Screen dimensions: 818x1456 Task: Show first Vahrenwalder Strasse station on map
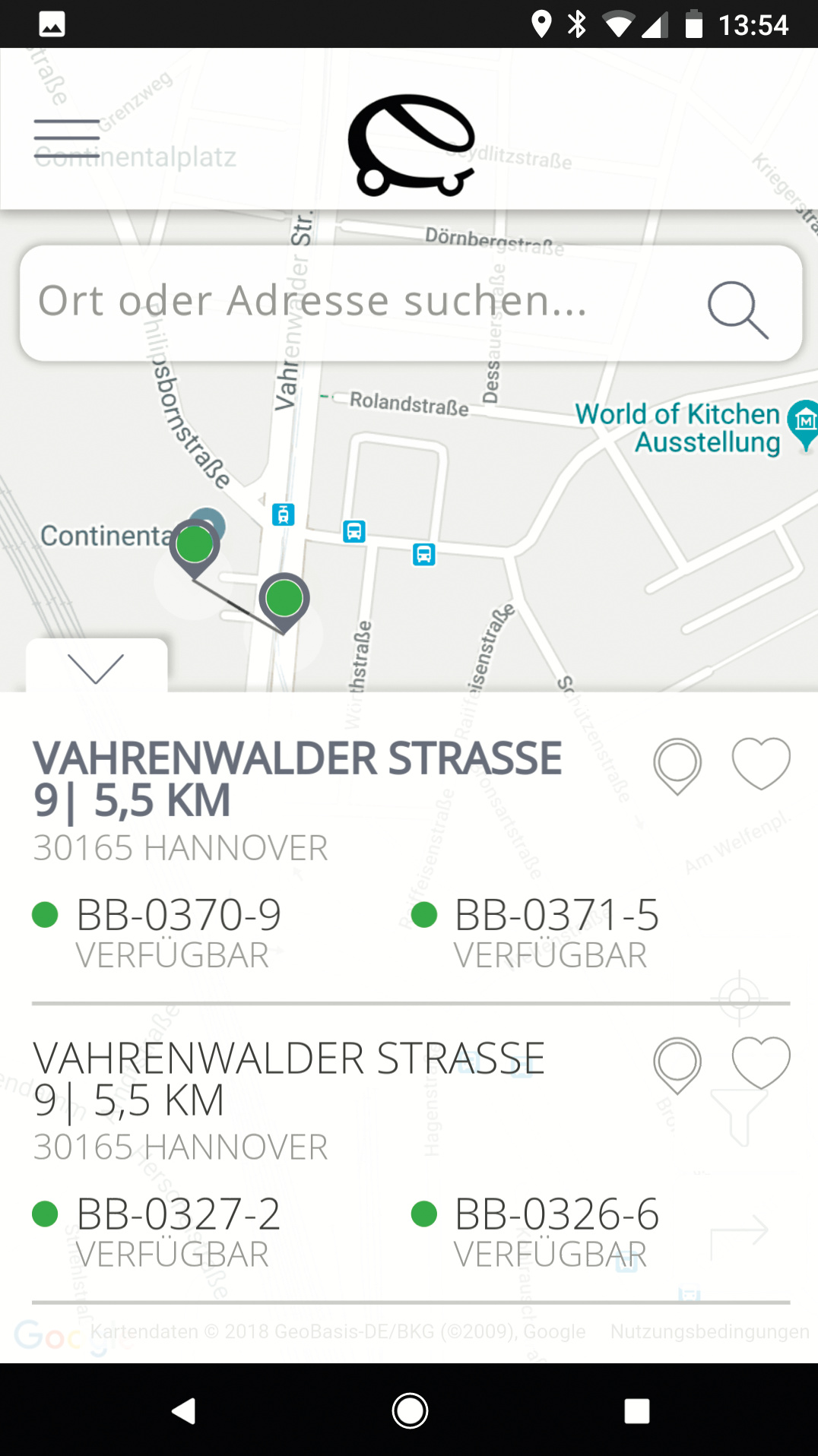(x=677, y=765)
